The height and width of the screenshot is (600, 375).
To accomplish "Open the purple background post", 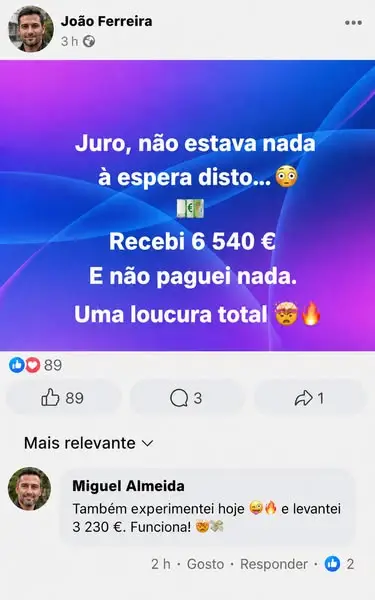I will point(188,205).
